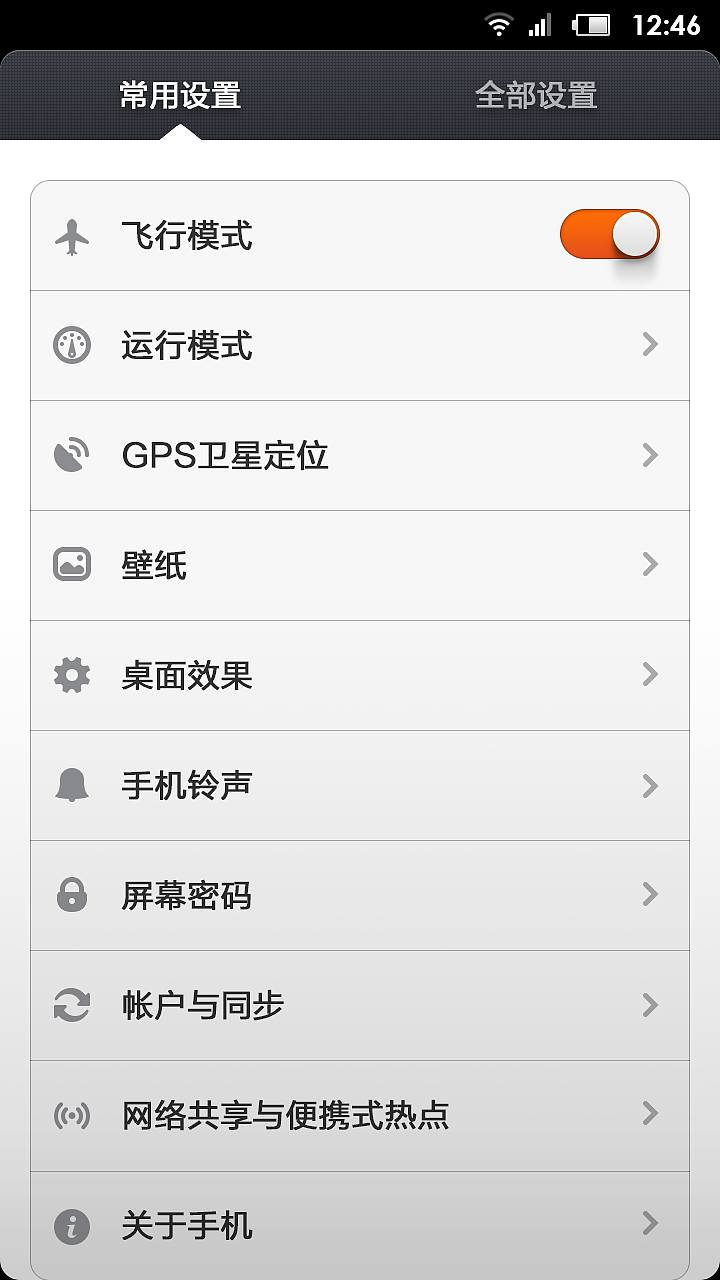Click the chevron next to 手机铃声
720x1280 pixels.
[x=649, y=785]
